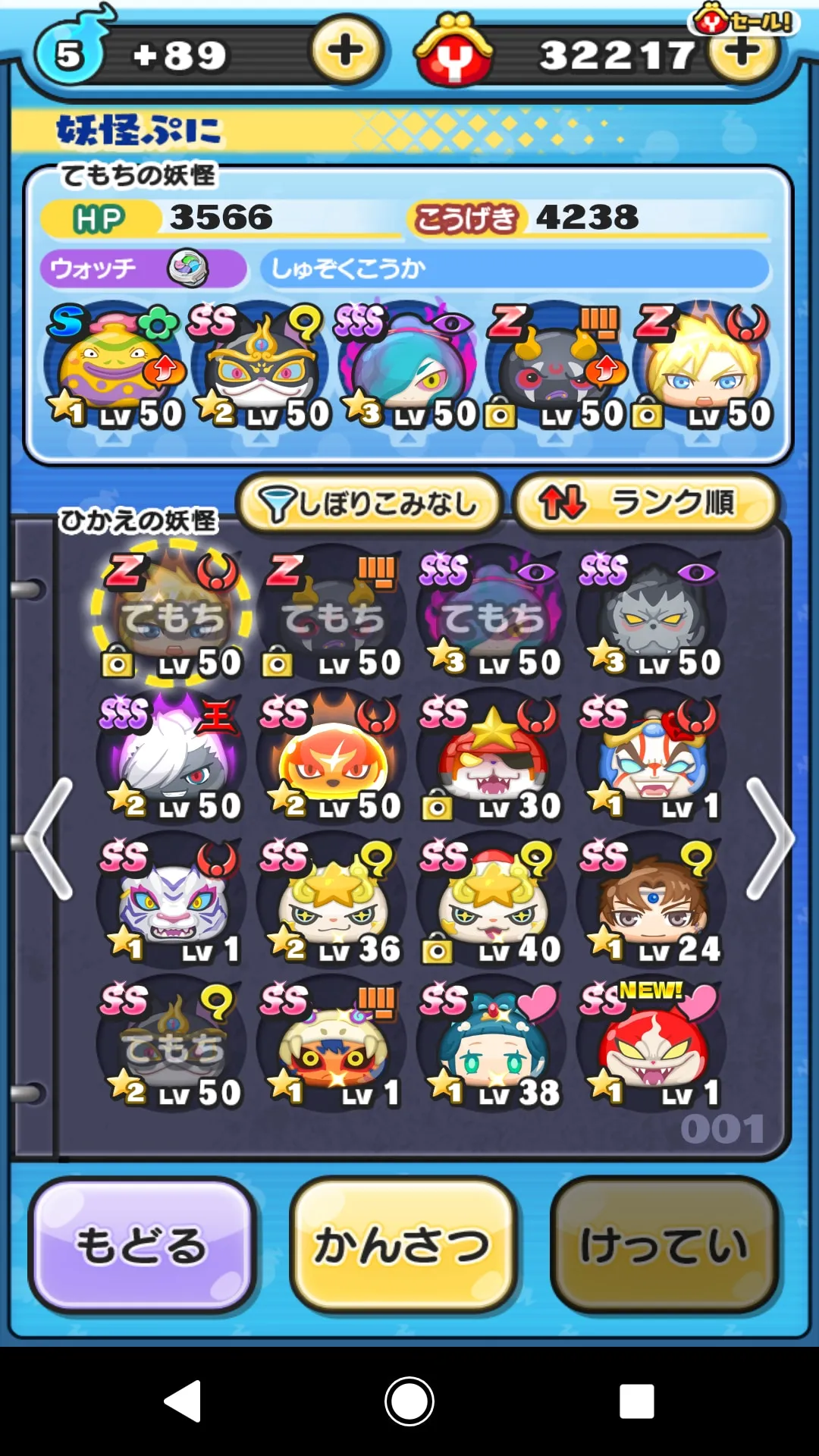Select the S rank Lv50 team yokai

point(115,366)
